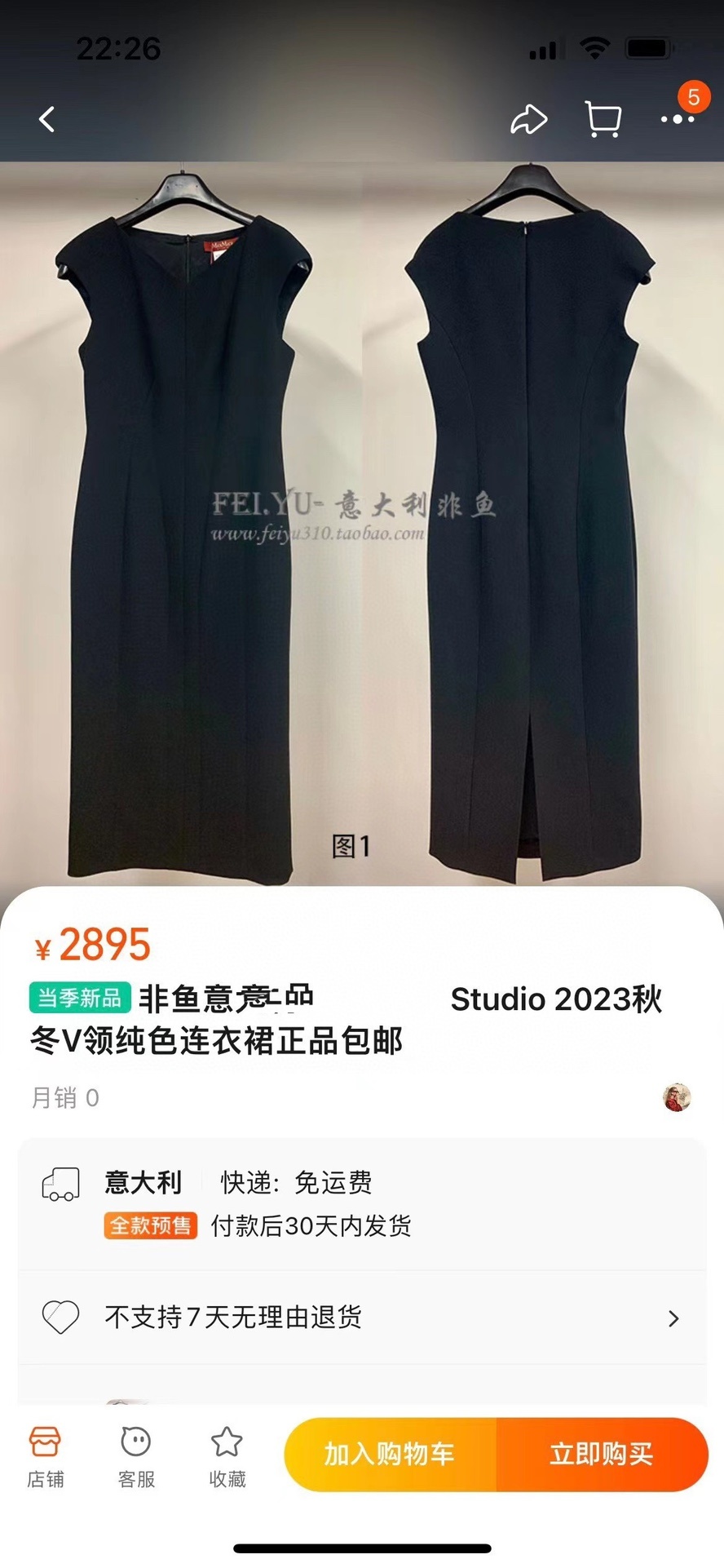724x1568 pixels.
Task: Visit the seller's 店铺 page
Action: click(x=46, y=1457)
